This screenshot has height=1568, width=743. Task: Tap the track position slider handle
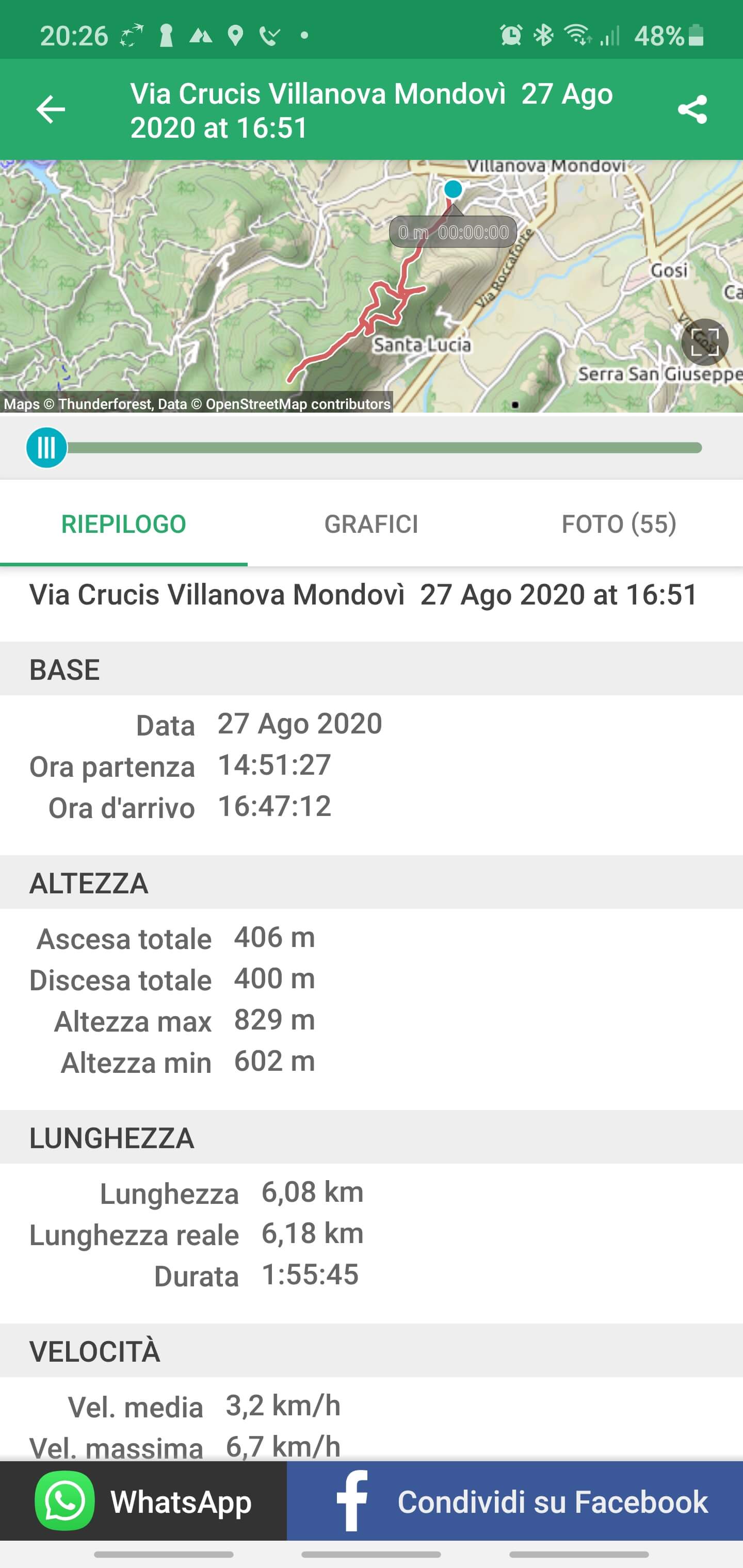[x=46, y=448]
